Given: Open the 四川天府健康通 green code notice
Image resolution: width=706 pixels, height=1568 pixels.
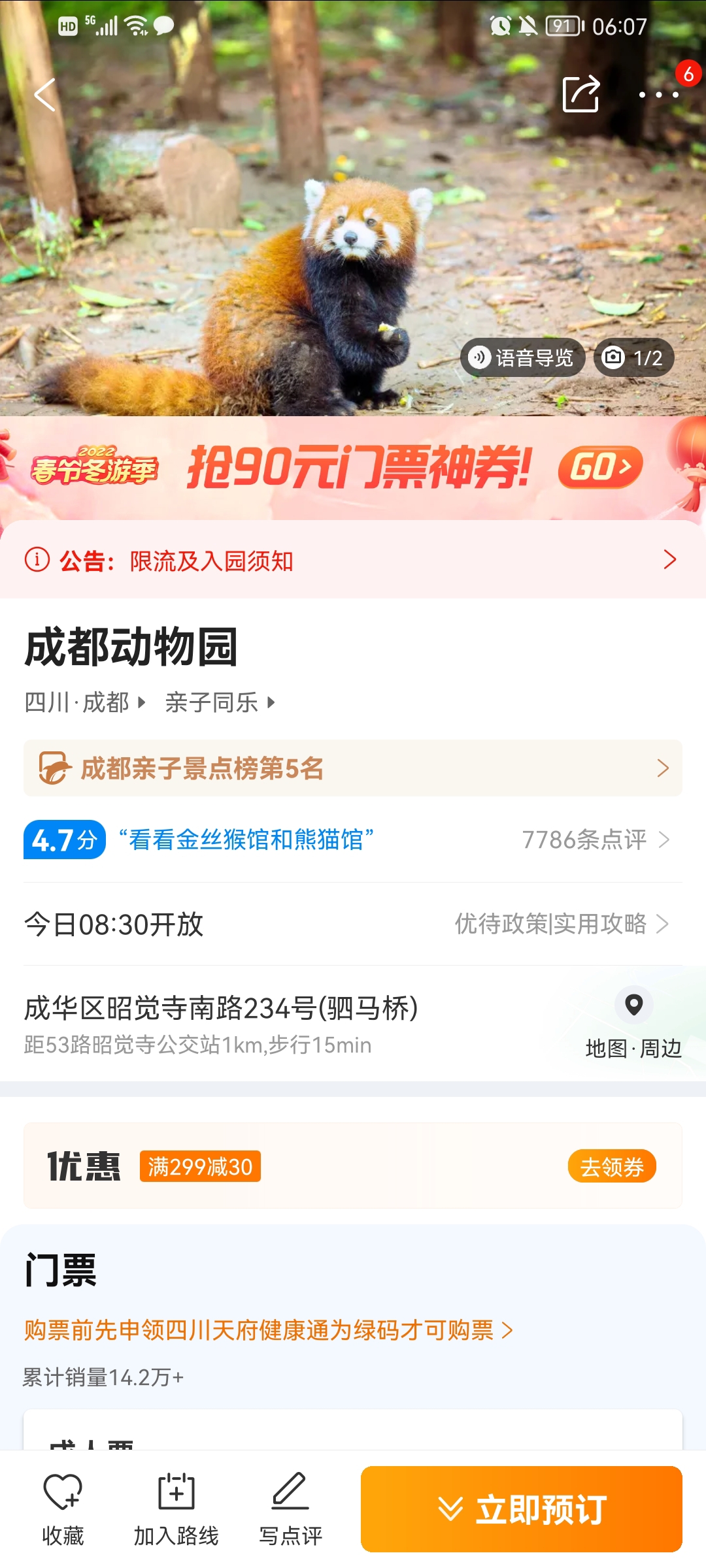Looking at the screenshot, I should point(269,1330).
